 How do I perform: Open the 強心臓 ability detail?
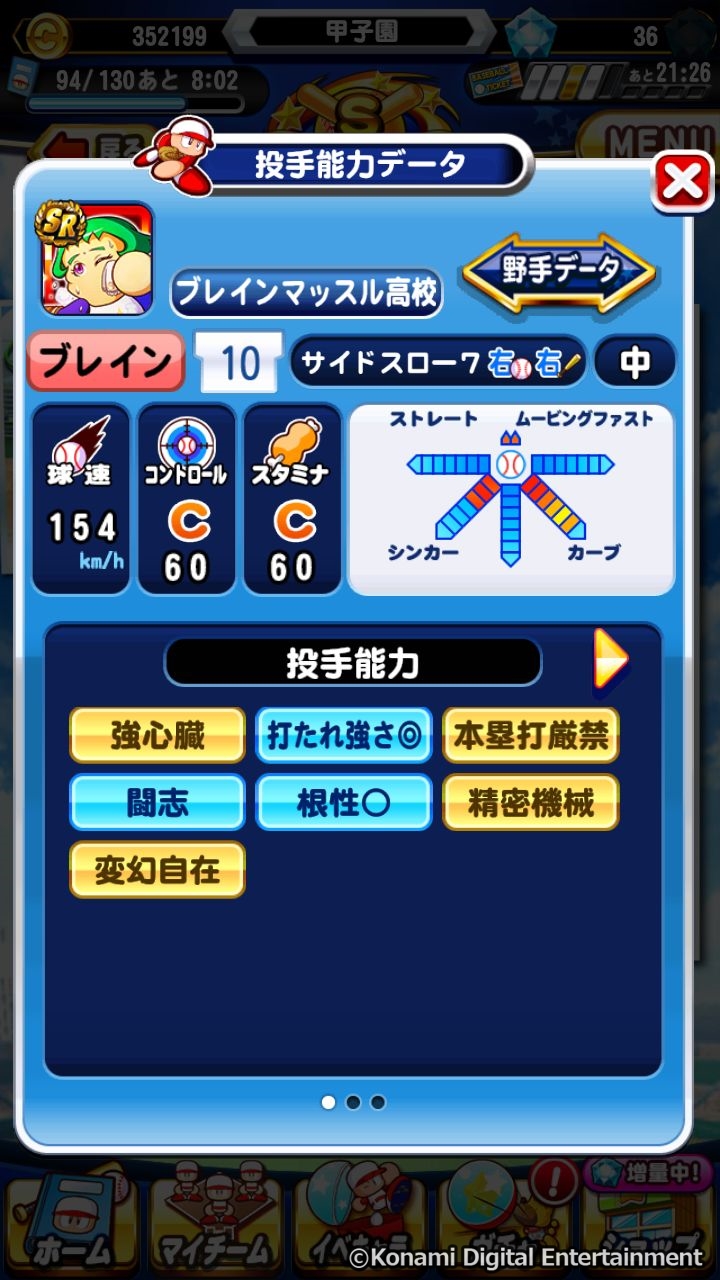click(157, 736)
